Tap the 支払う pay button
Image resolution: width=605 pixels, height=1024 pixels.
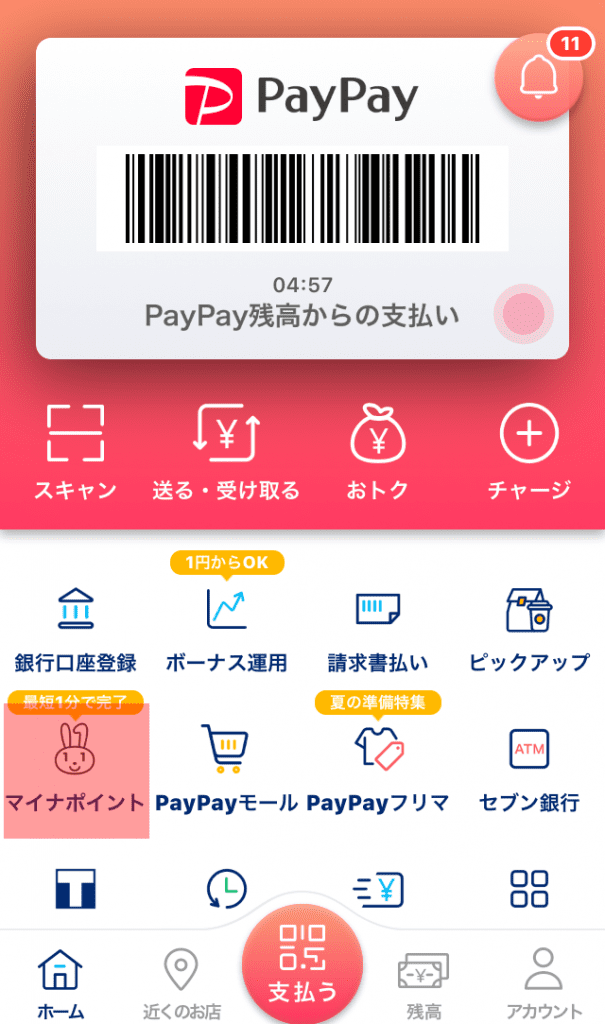302,964
